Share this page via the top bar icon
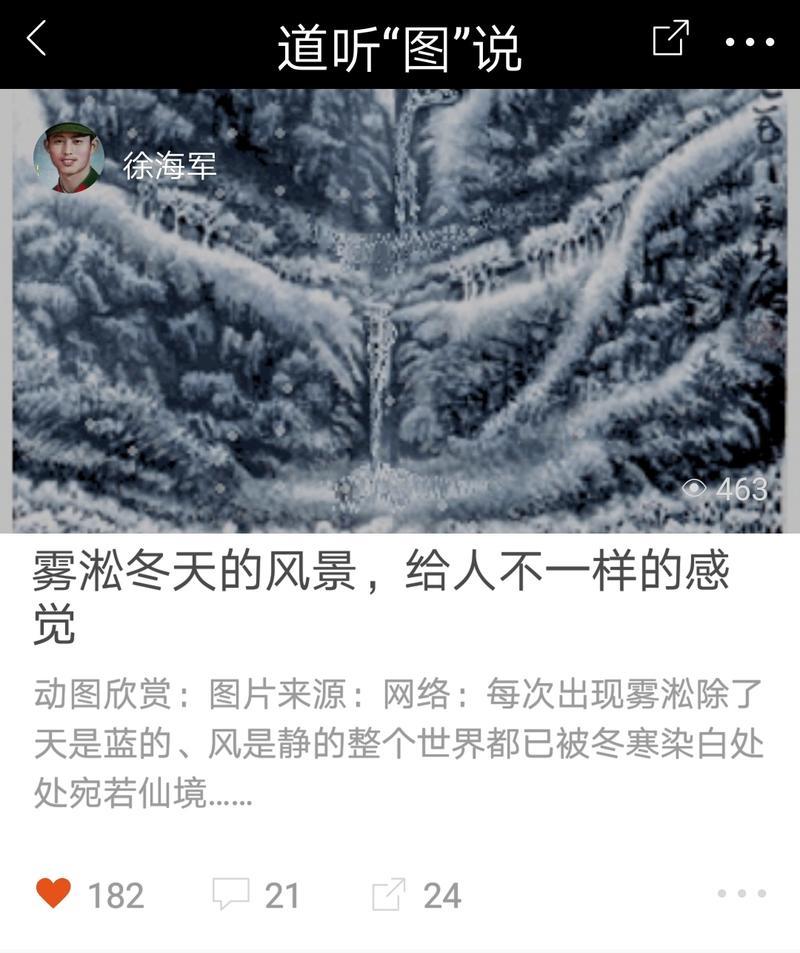The width and height of the screenshot is (800, 953). [671, 40]
